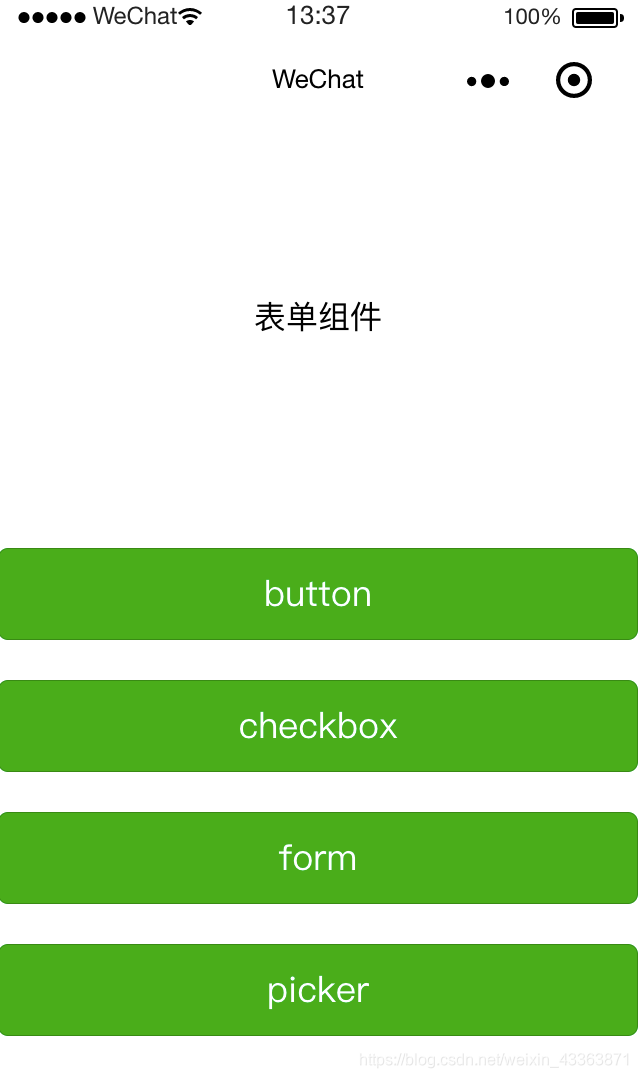Tap the picker button
The image size is (638, 1078).
click(319, 990)
